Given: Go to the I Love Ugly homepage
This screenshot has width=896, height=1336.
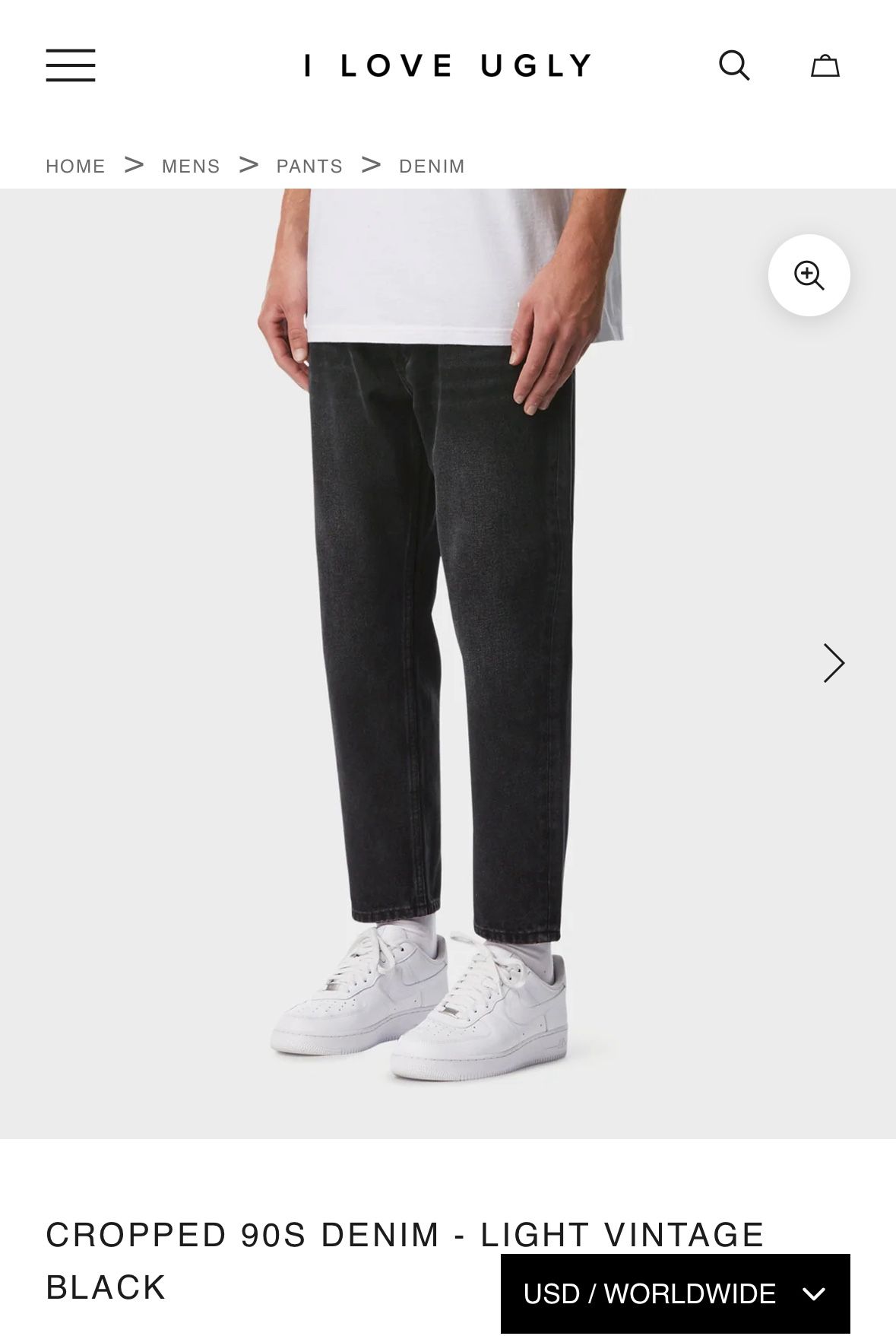Looking at the screenshot, I should click(448, 66).
